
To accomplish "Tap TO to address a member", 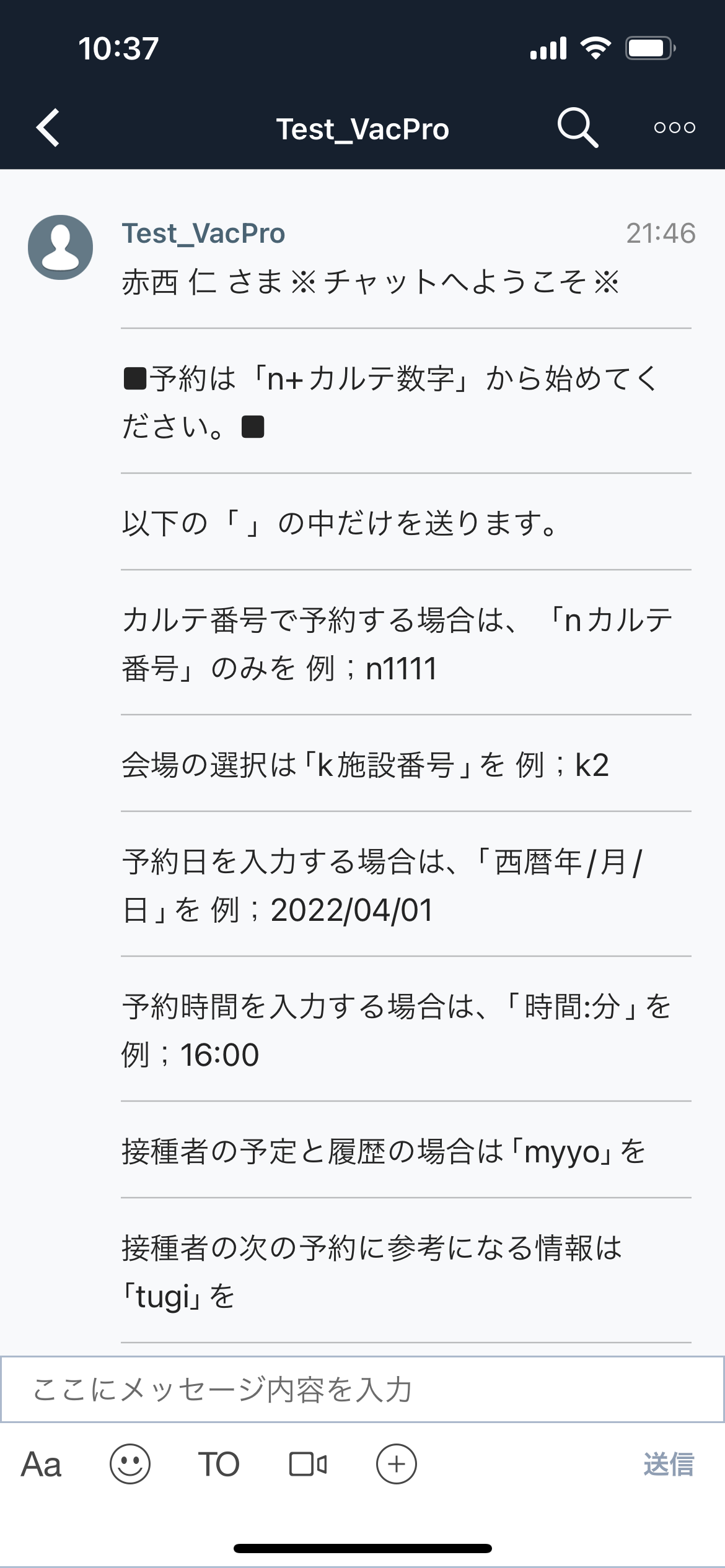I will coord(219,1465).
